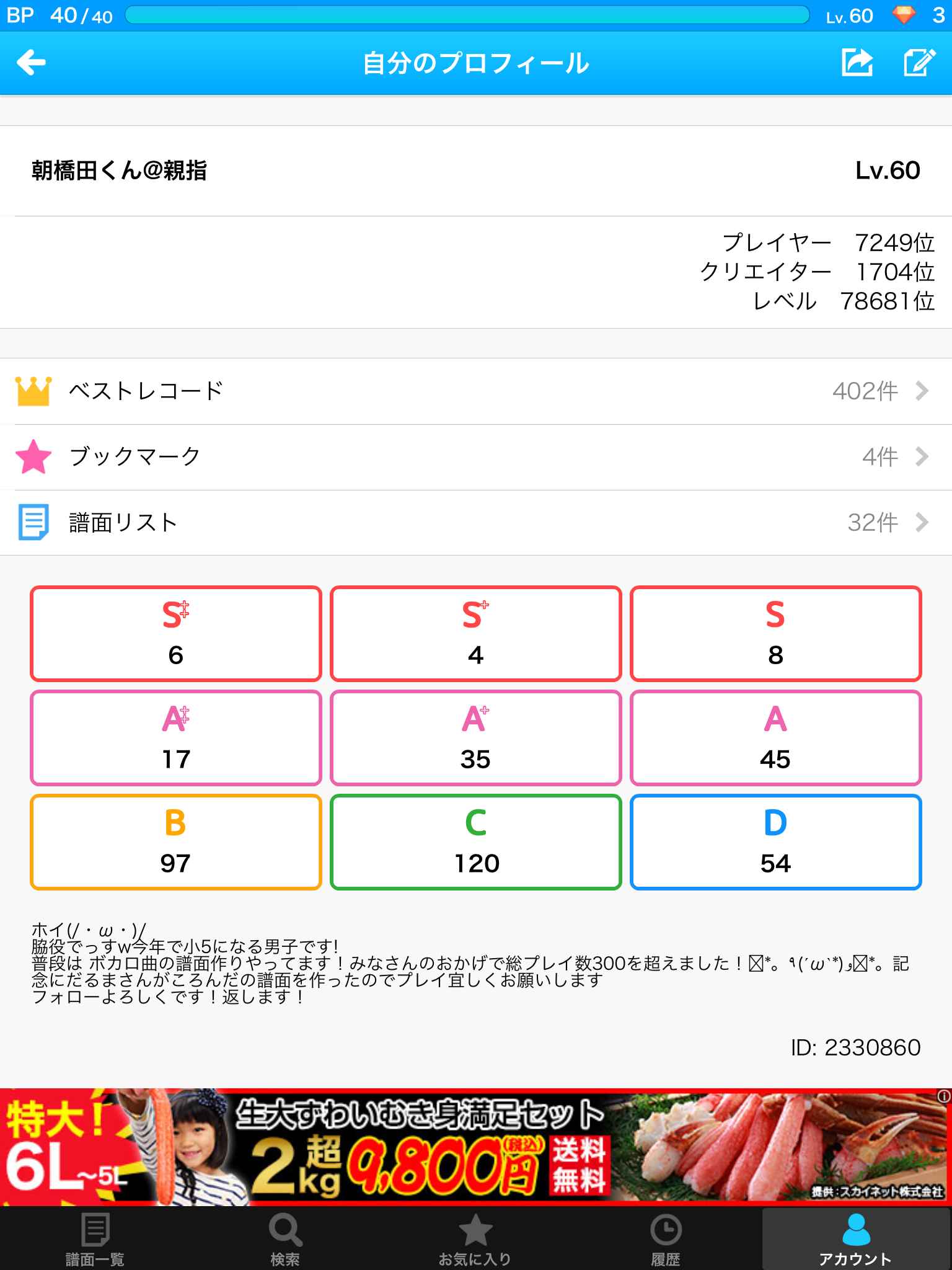
Task: Switch to the 譜面一覧 tab
Action: point(95,1238)
